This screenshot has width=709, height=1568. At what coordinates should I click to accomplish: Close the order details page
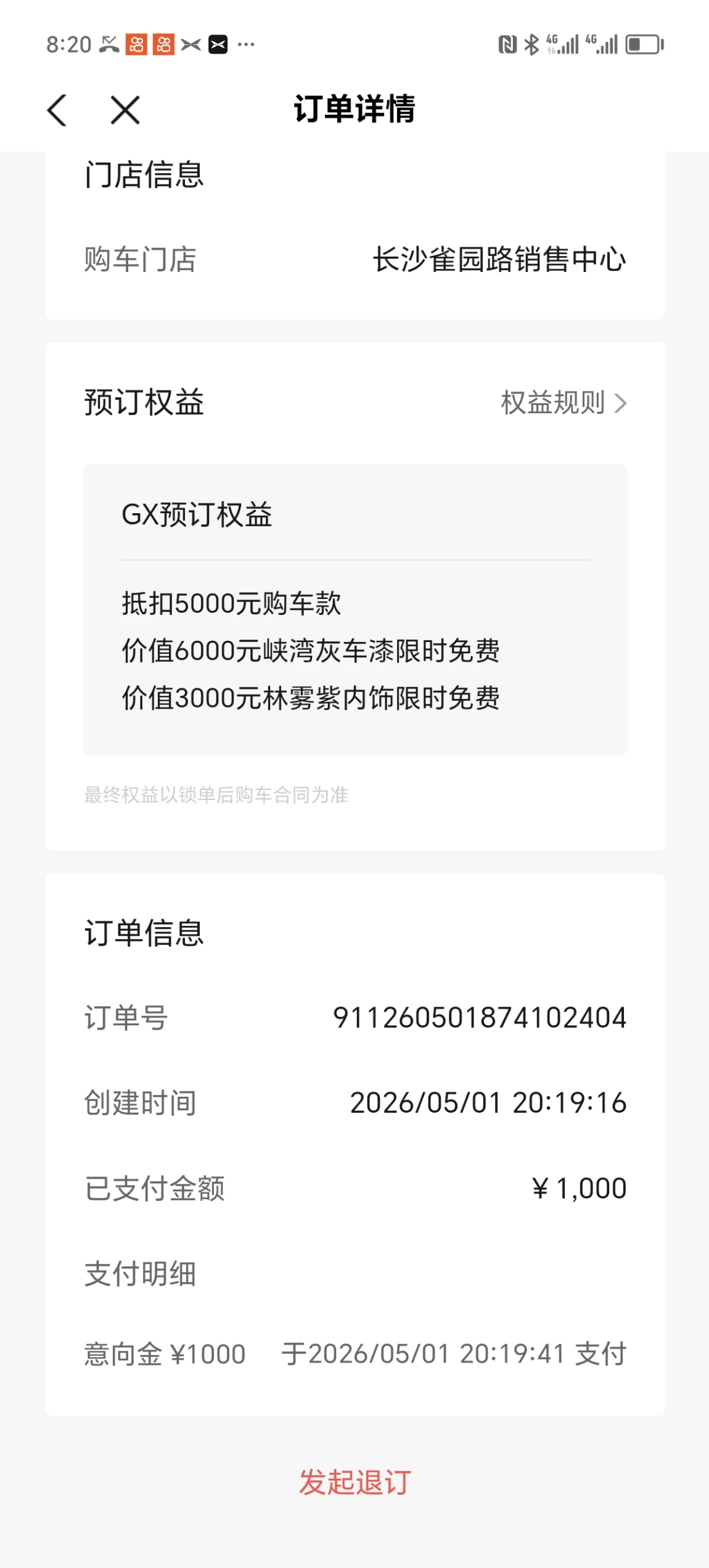click(125, 110)
